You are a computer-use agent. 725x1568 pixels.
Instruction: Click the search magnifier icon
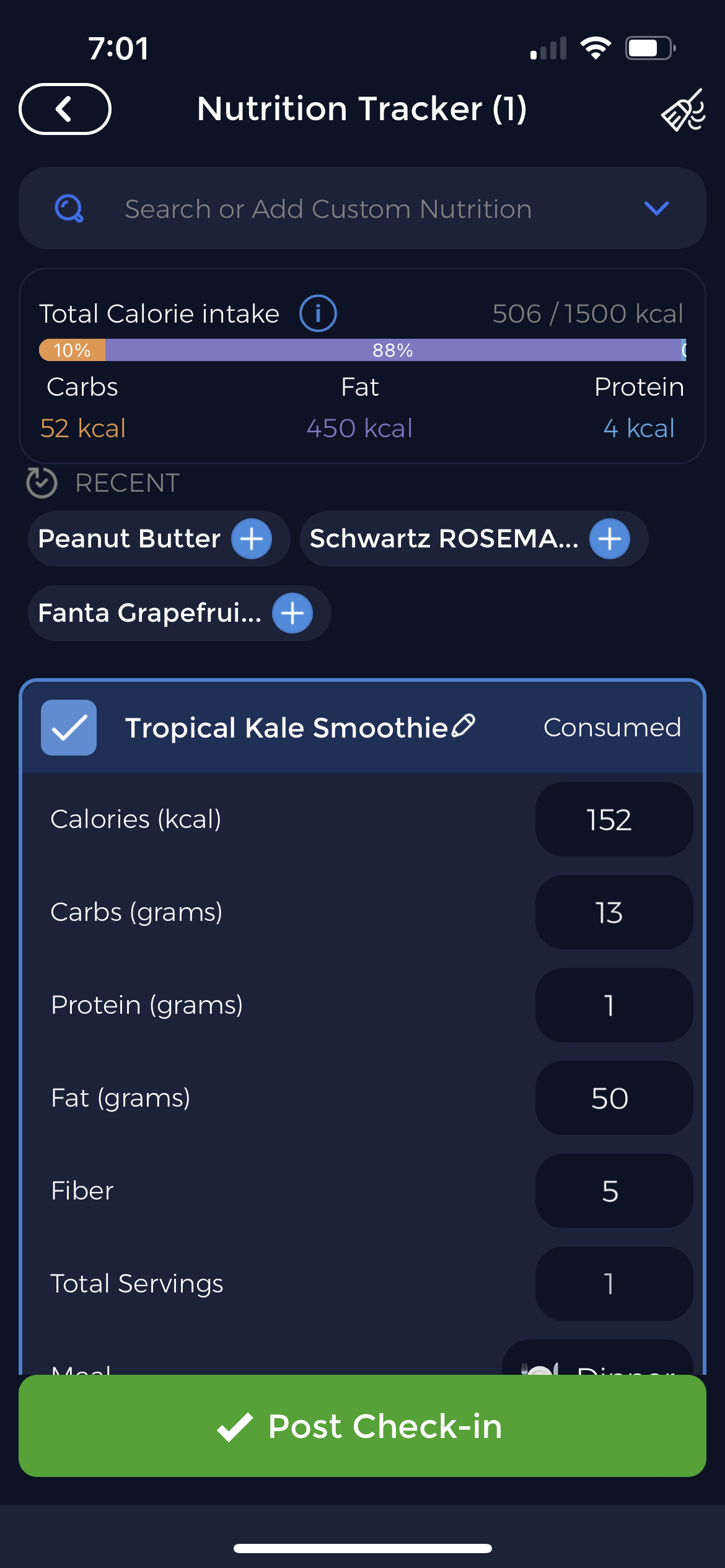coord(69,208)
